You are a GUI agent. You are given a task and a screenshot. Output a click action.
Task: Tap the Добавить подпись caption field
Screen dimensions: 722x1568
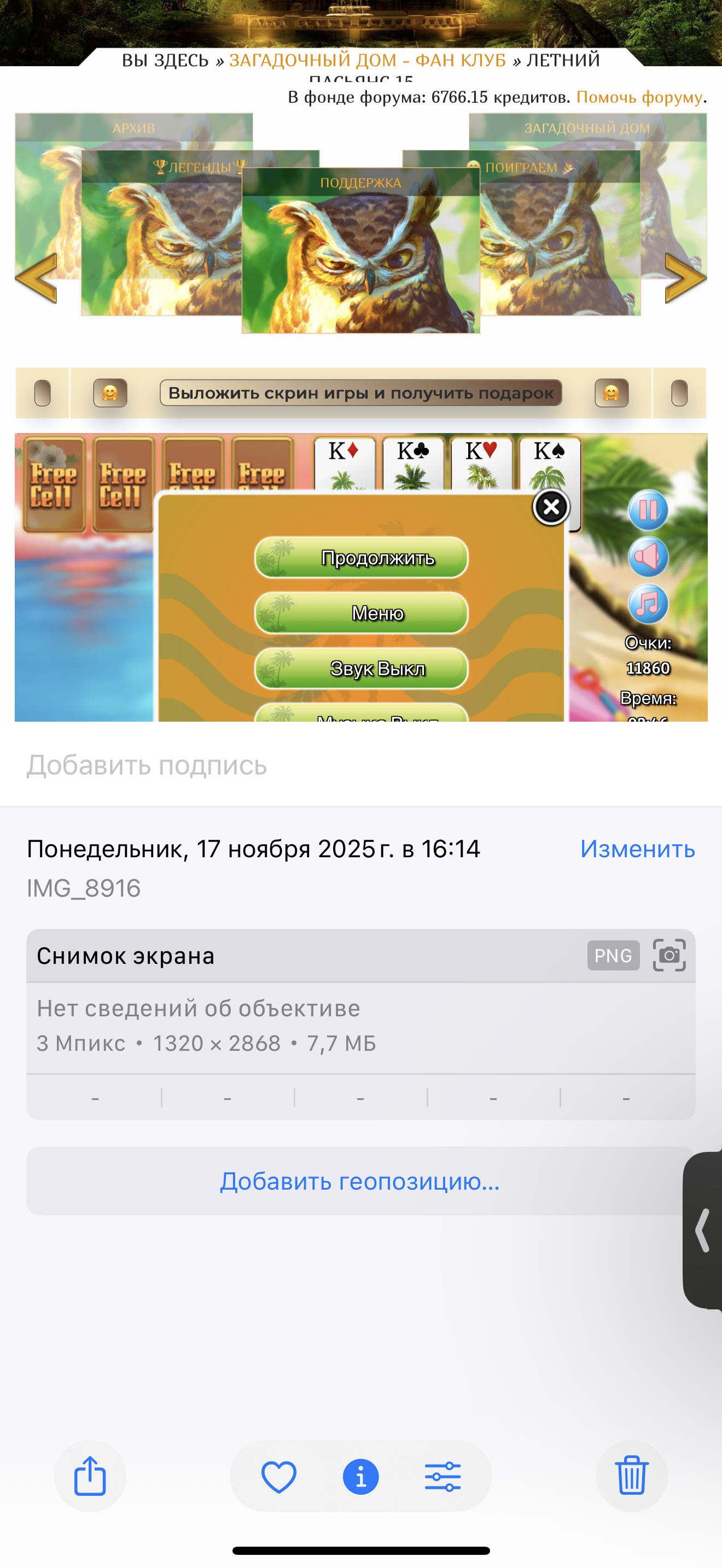[x=146, y=765]
